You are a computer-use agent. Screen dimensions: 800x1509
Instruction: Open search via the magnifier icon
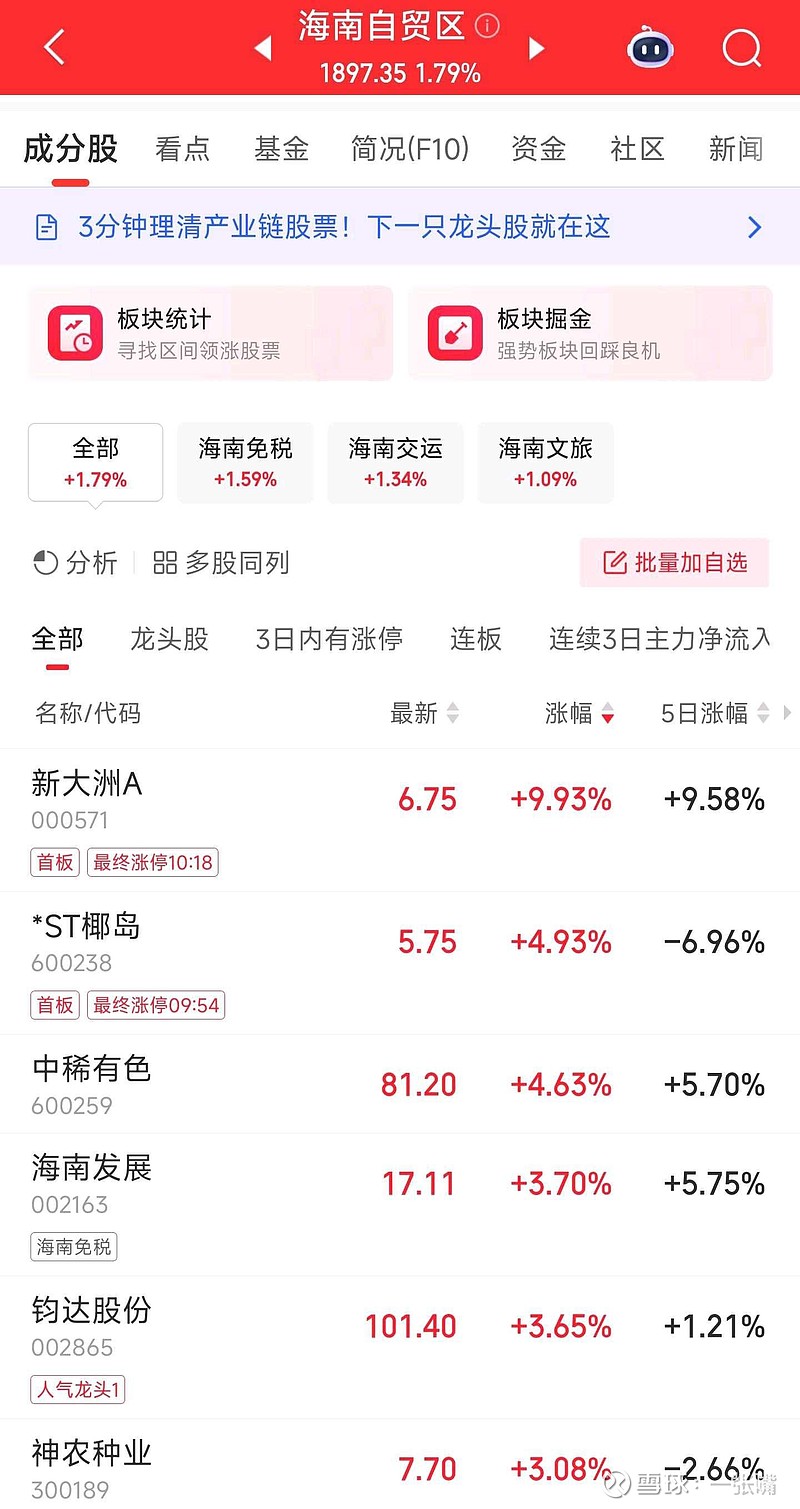741,48
